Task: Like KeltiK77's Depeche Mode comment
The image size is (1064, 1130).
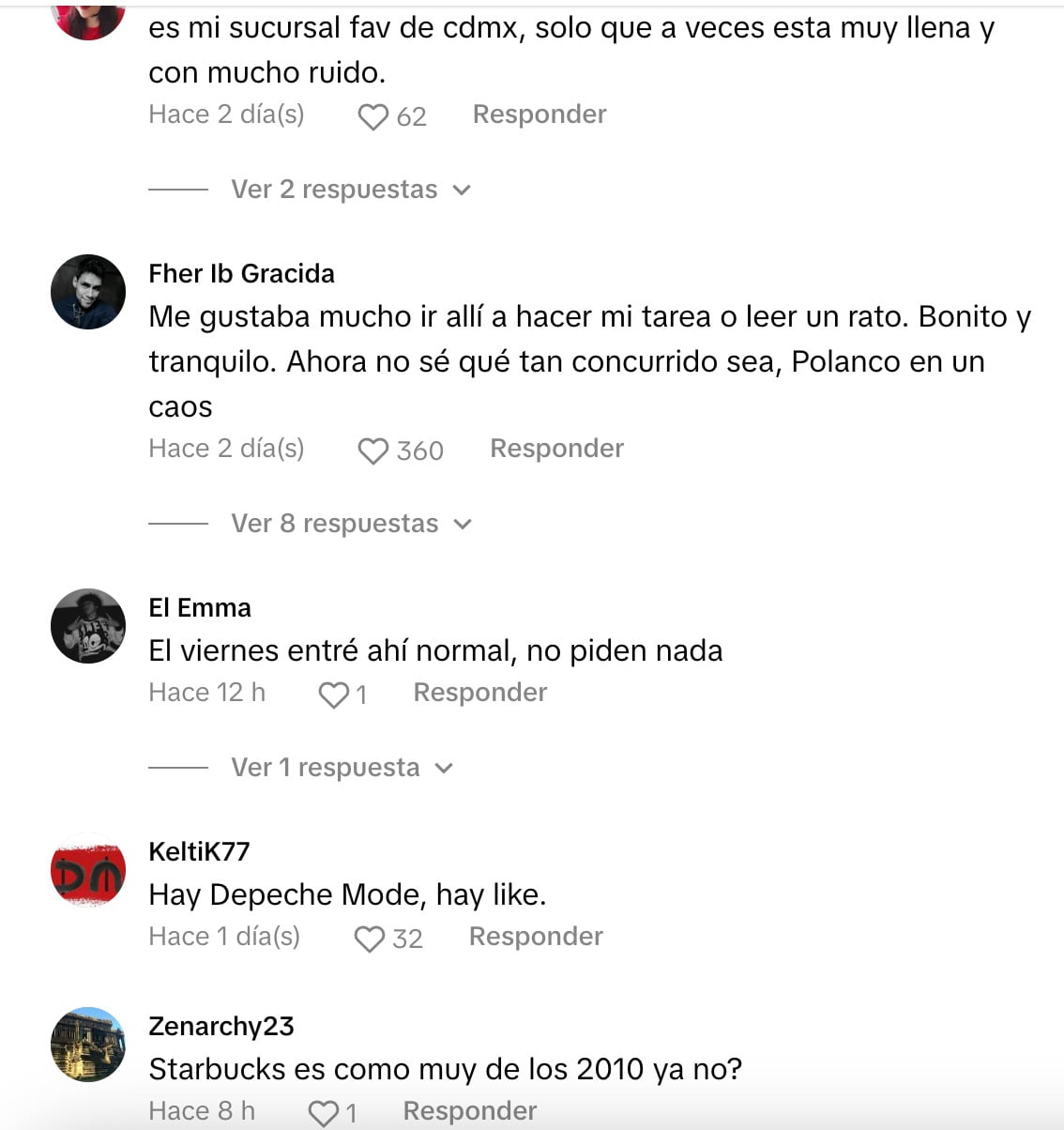Action: tap(370, 939)
